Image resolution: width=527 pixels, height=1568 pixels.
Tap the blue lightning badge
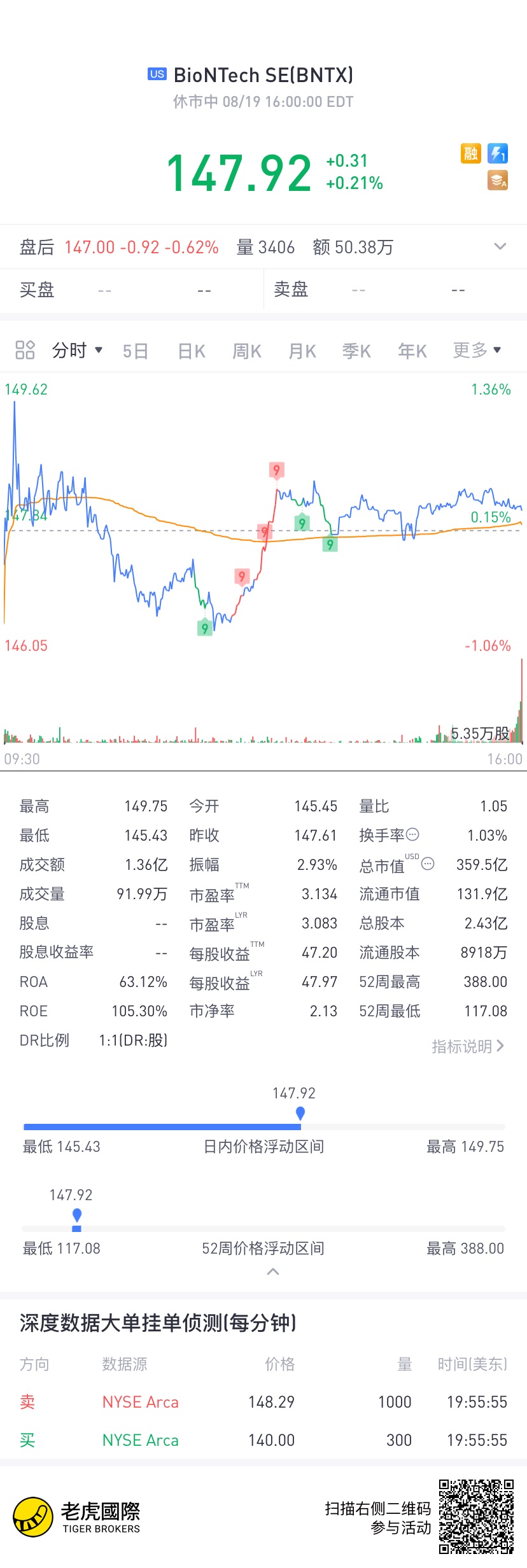tap(498, 153)
